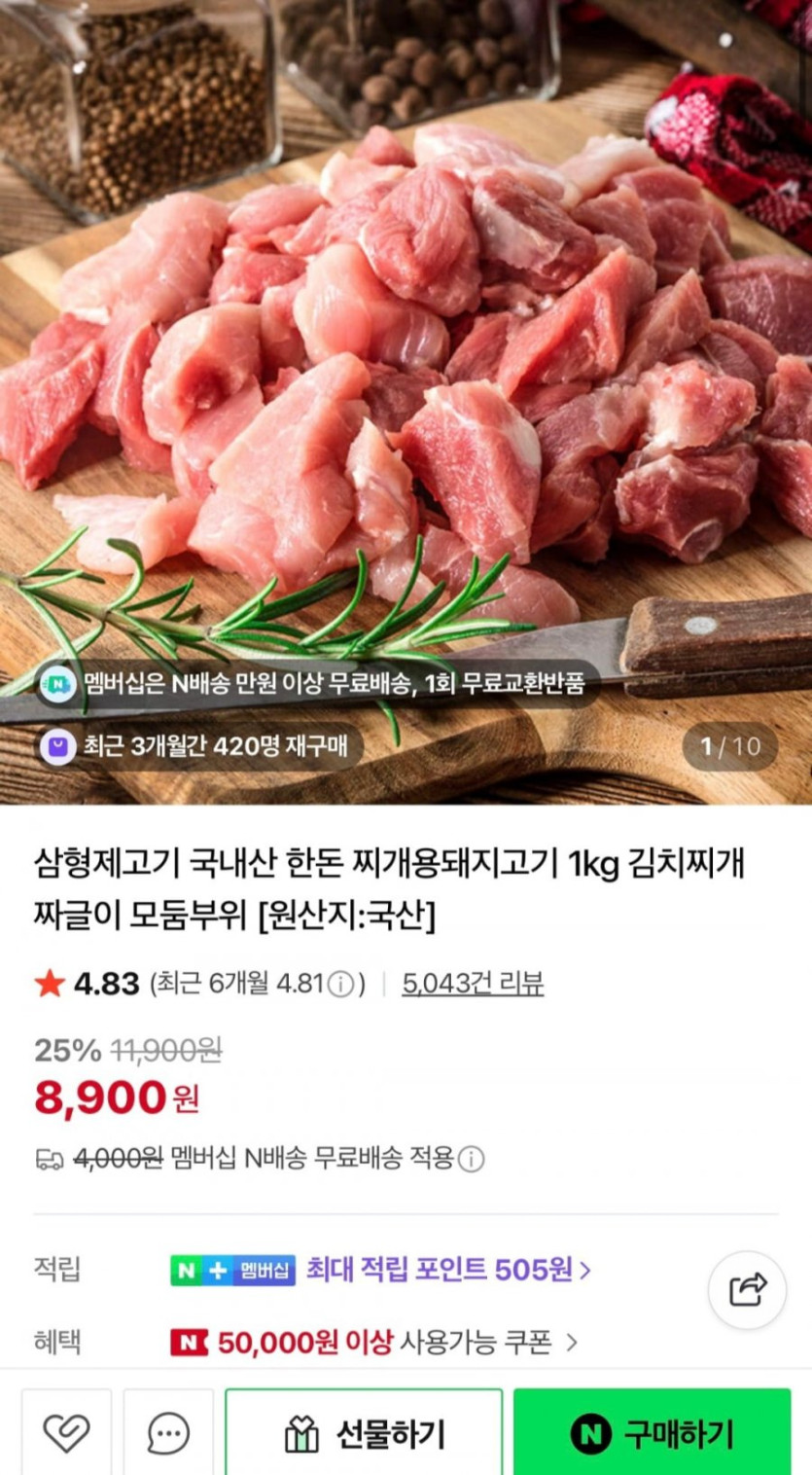Open the pork product photo gallery
812x1475 pixels.
click(x=406, y=389)
